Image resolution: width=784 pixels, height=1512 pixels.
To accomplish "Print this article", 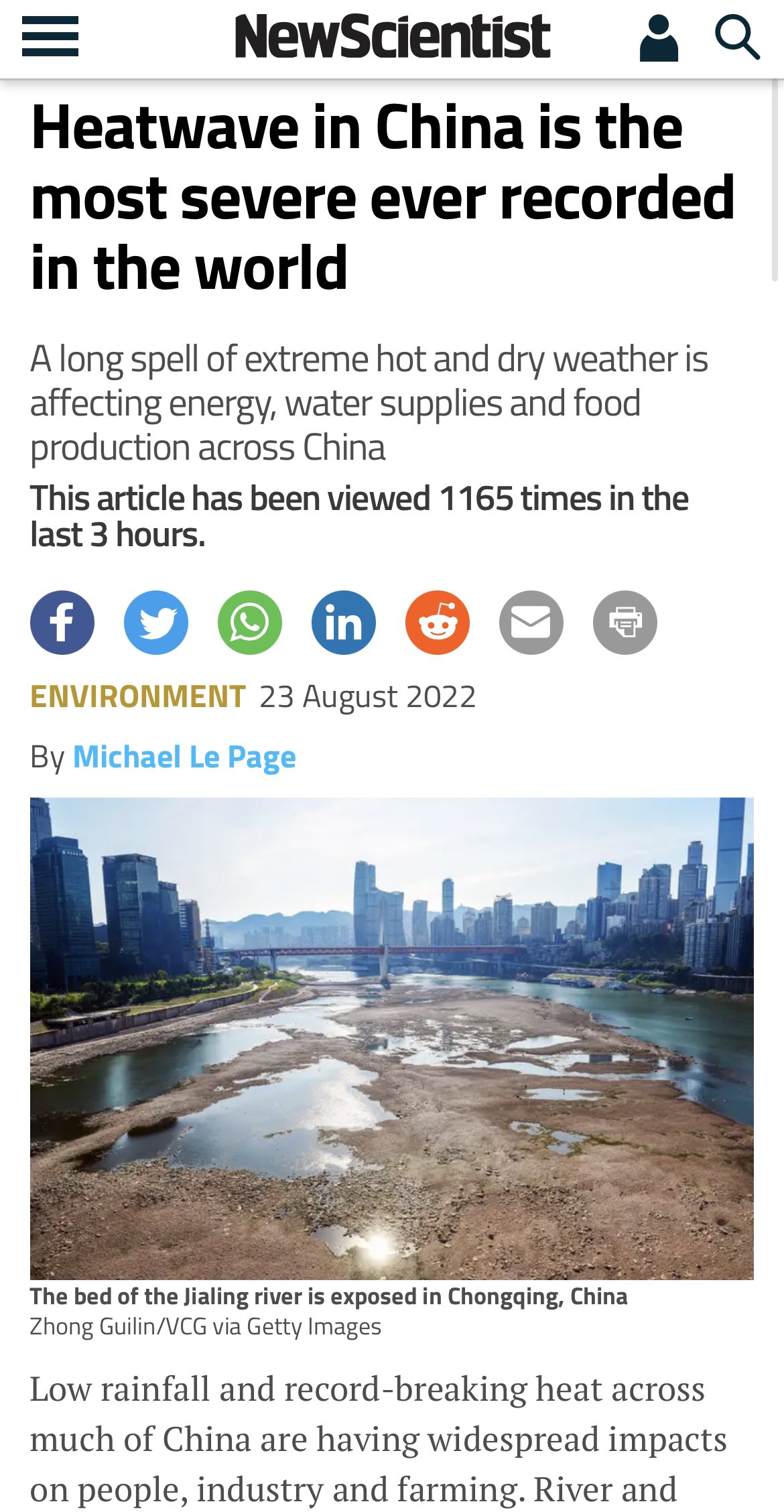I will click(625, 623).
